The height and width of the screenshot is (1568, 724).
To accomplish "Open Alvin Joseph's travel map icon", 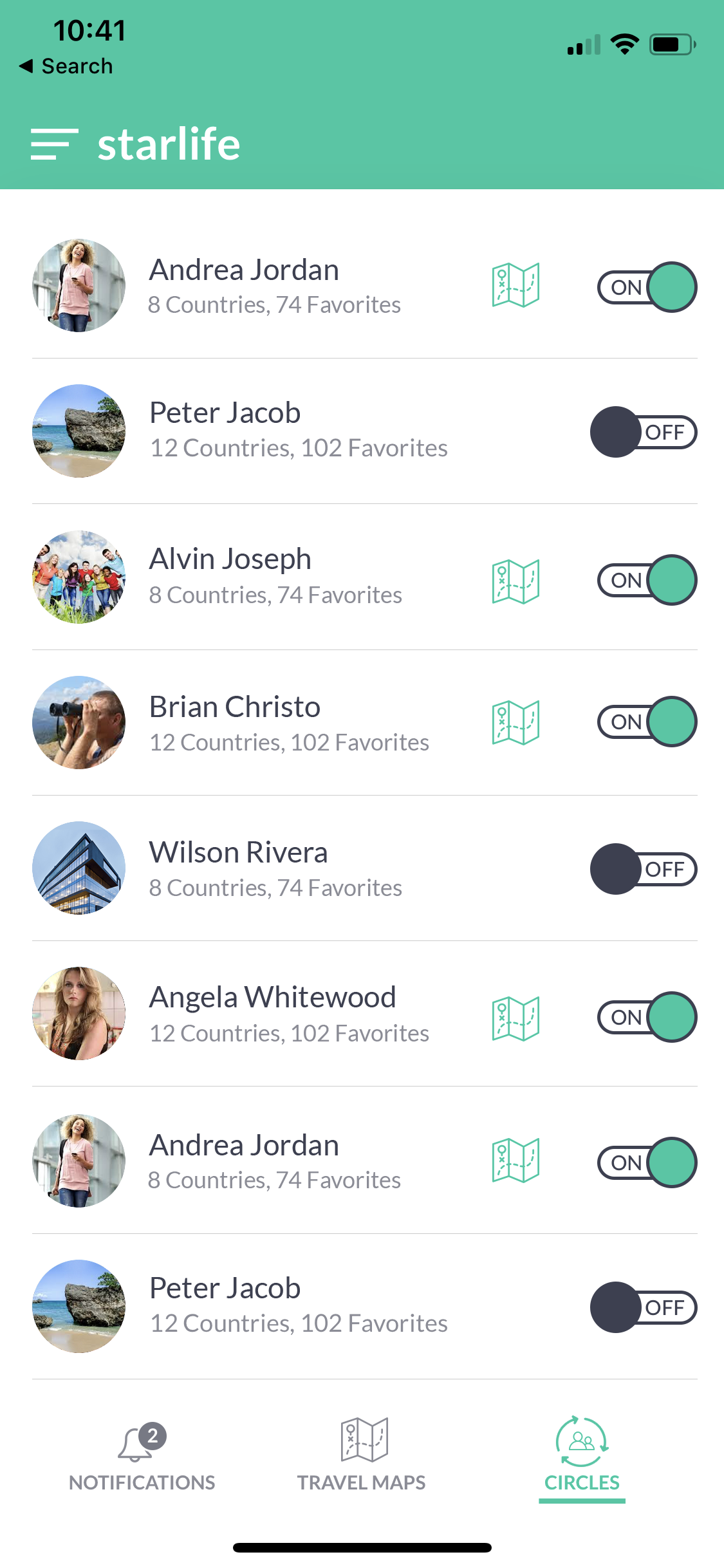I will (515, 581).
